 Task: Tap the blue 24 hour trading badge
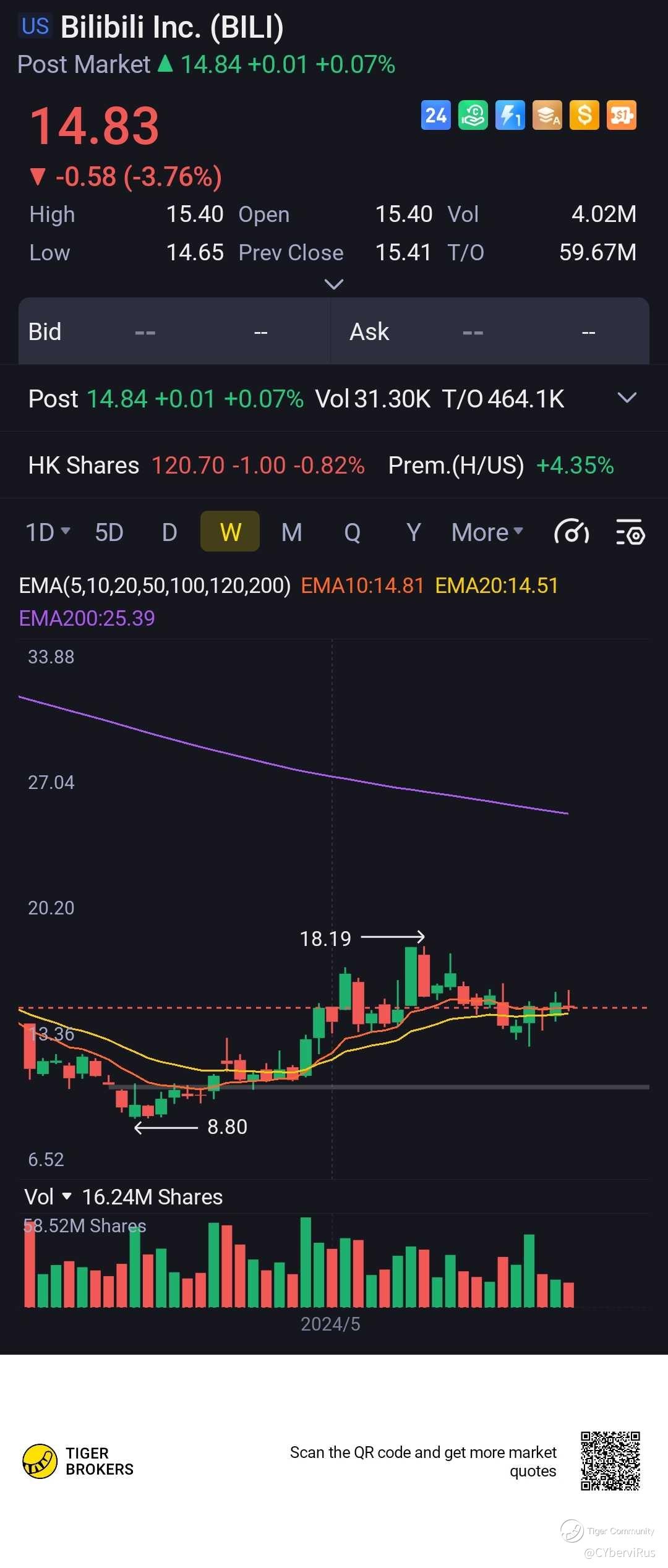(436, 115)
